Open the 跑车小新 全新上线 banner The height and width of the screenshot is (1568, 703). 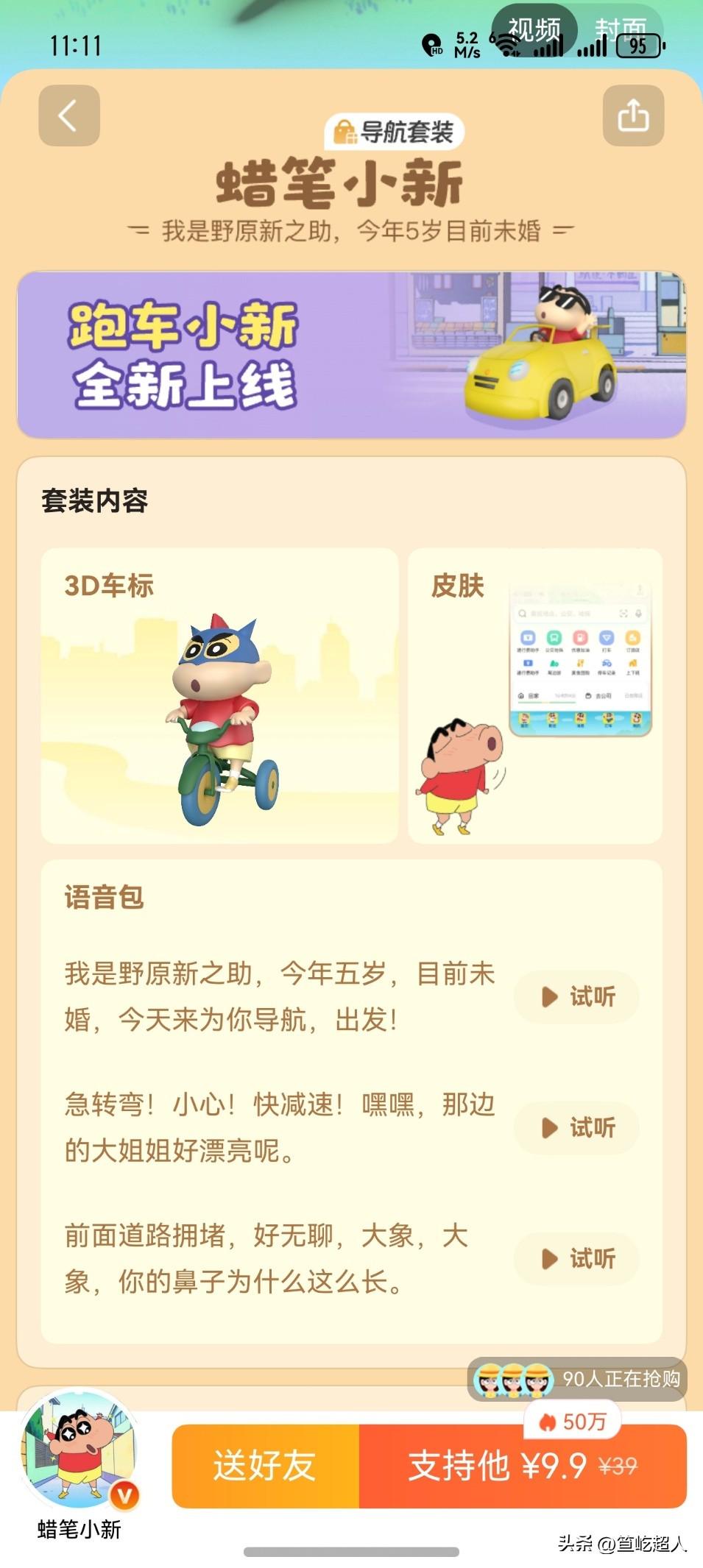[351, 355]
